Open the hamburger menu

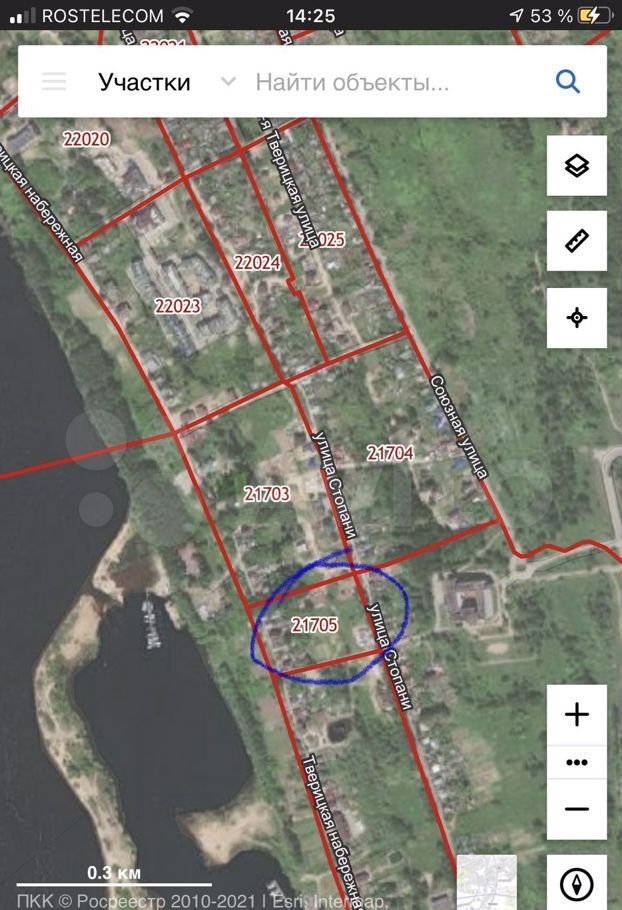(x=54, y=82)
